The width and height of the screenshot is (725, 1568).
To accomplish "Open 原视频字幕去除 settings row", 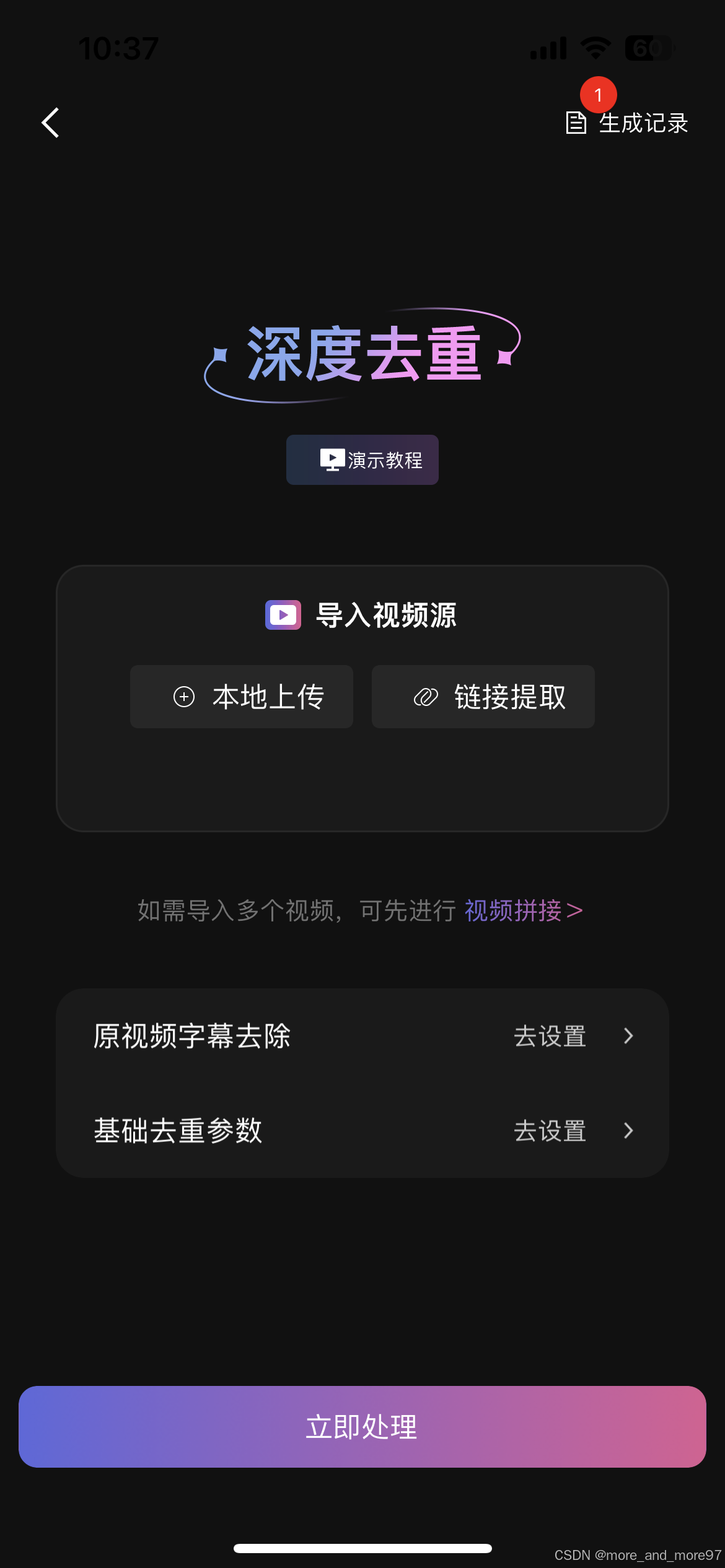I will click(362, 1036).
